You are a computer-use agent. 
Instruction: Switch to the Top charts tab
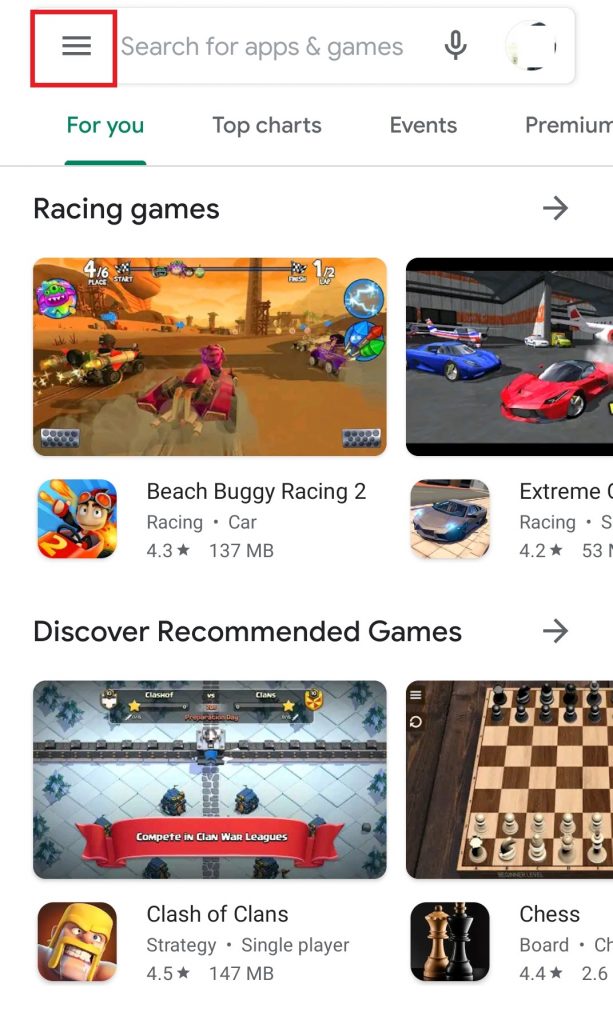tap(266, 126)
